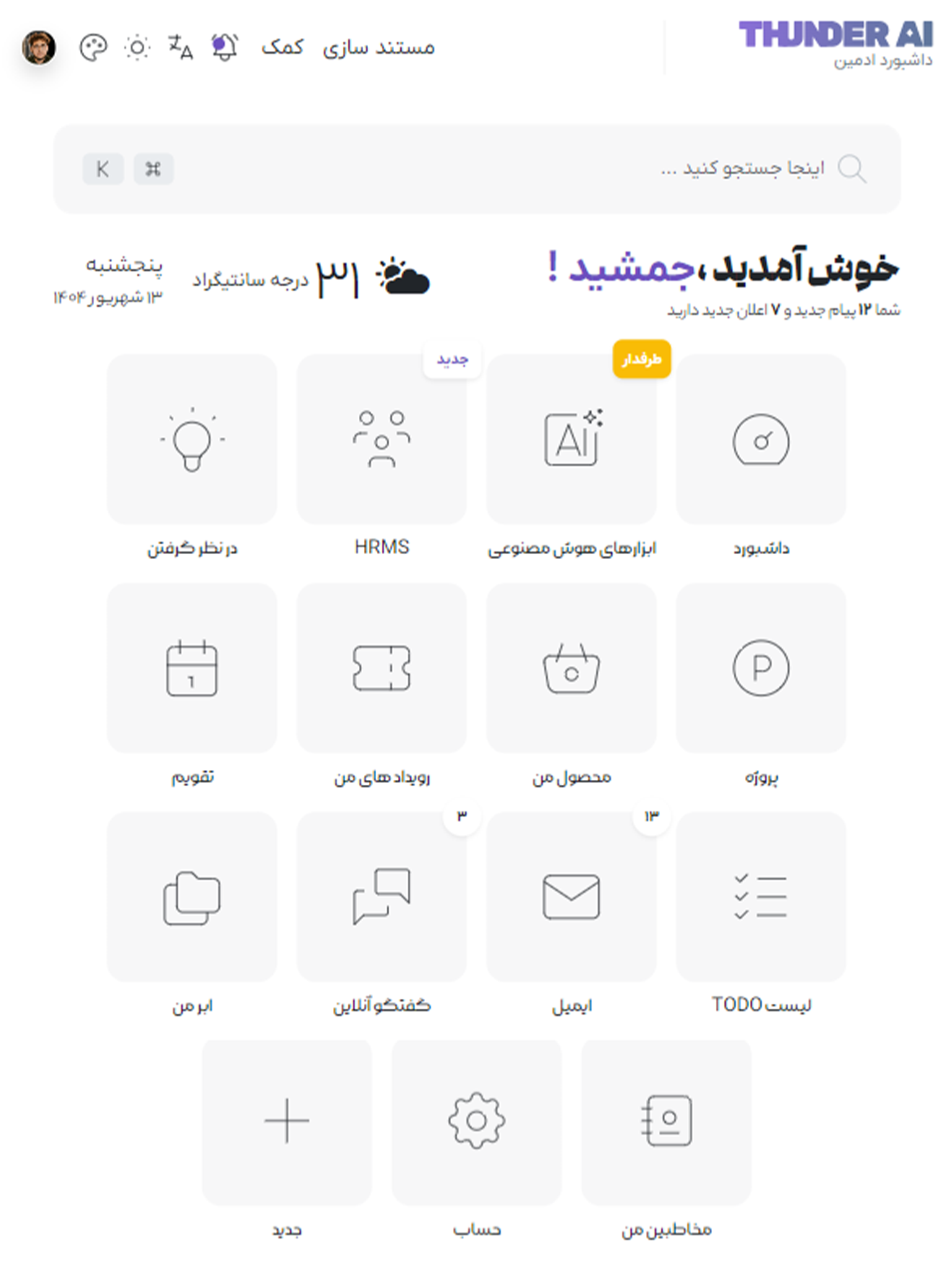The image size is (952, 1269).
Task: Open the ایمیل email tile
Action: [x=571, y=896]
